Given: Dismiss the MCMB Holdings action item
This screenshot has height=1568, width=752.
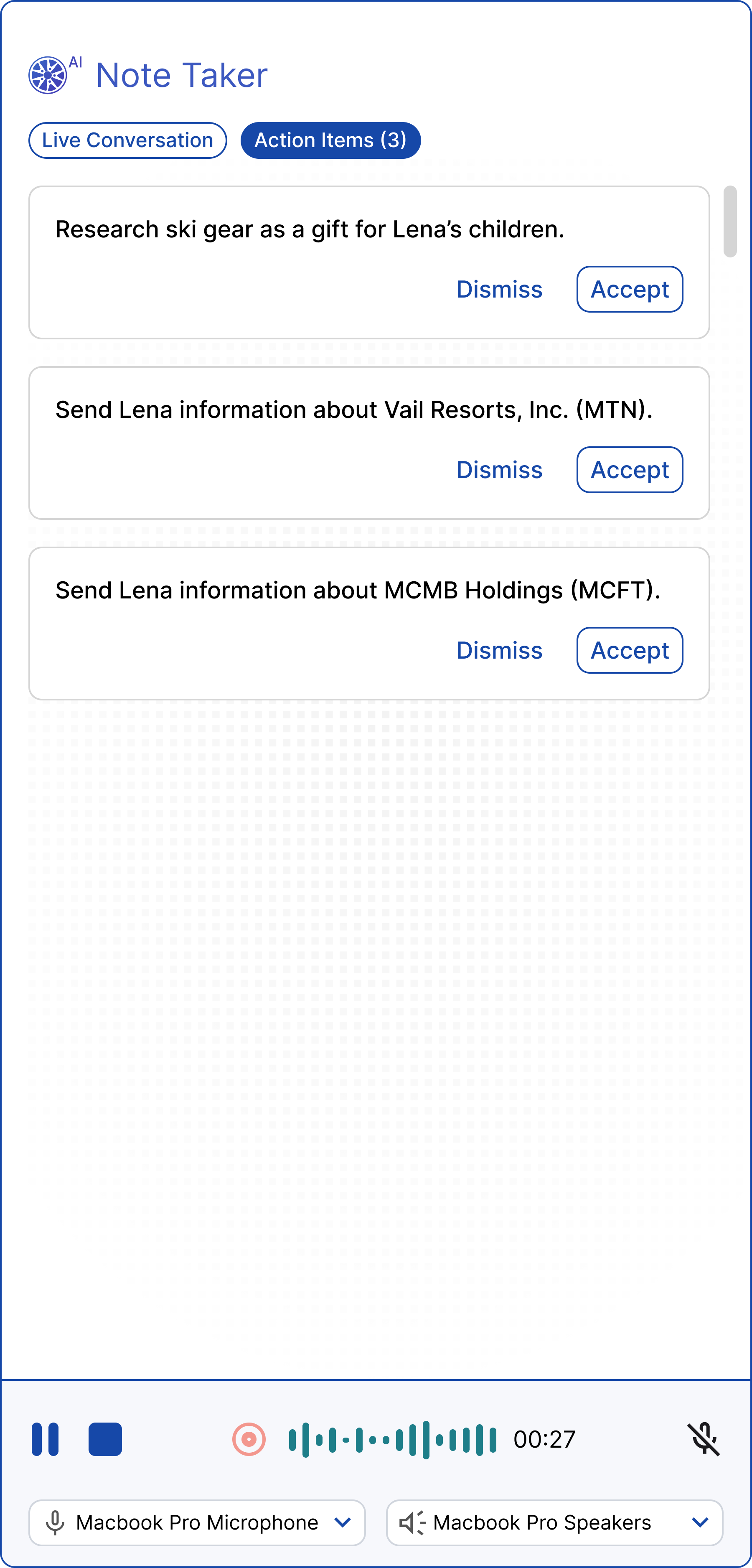Looking at the screenshot, I should tap(499, 650).
